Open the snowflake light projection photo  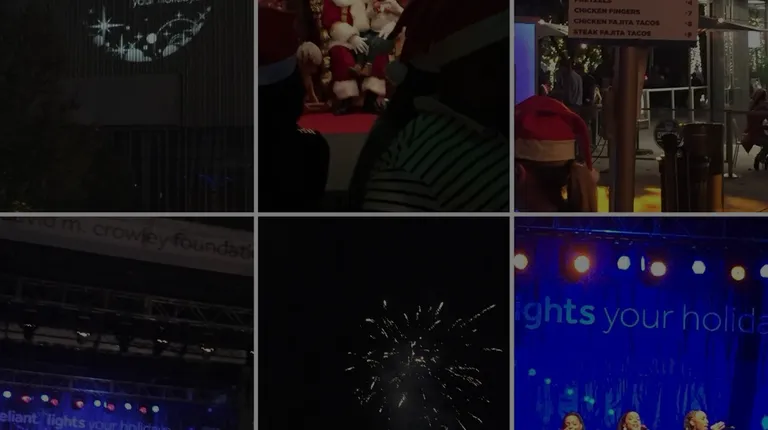(126, 105)
